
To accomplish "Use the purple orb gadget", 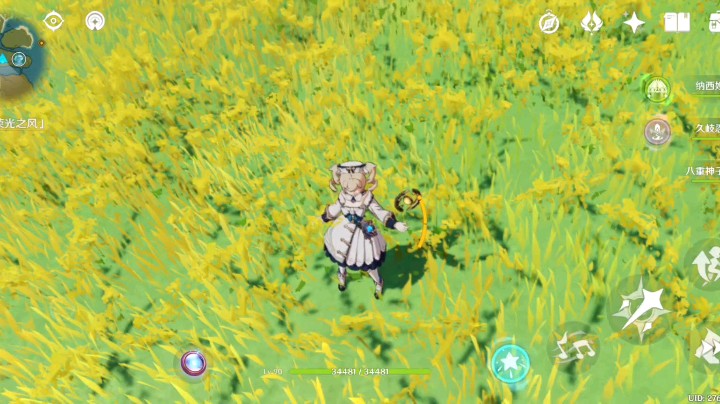I will coord(193,362).
